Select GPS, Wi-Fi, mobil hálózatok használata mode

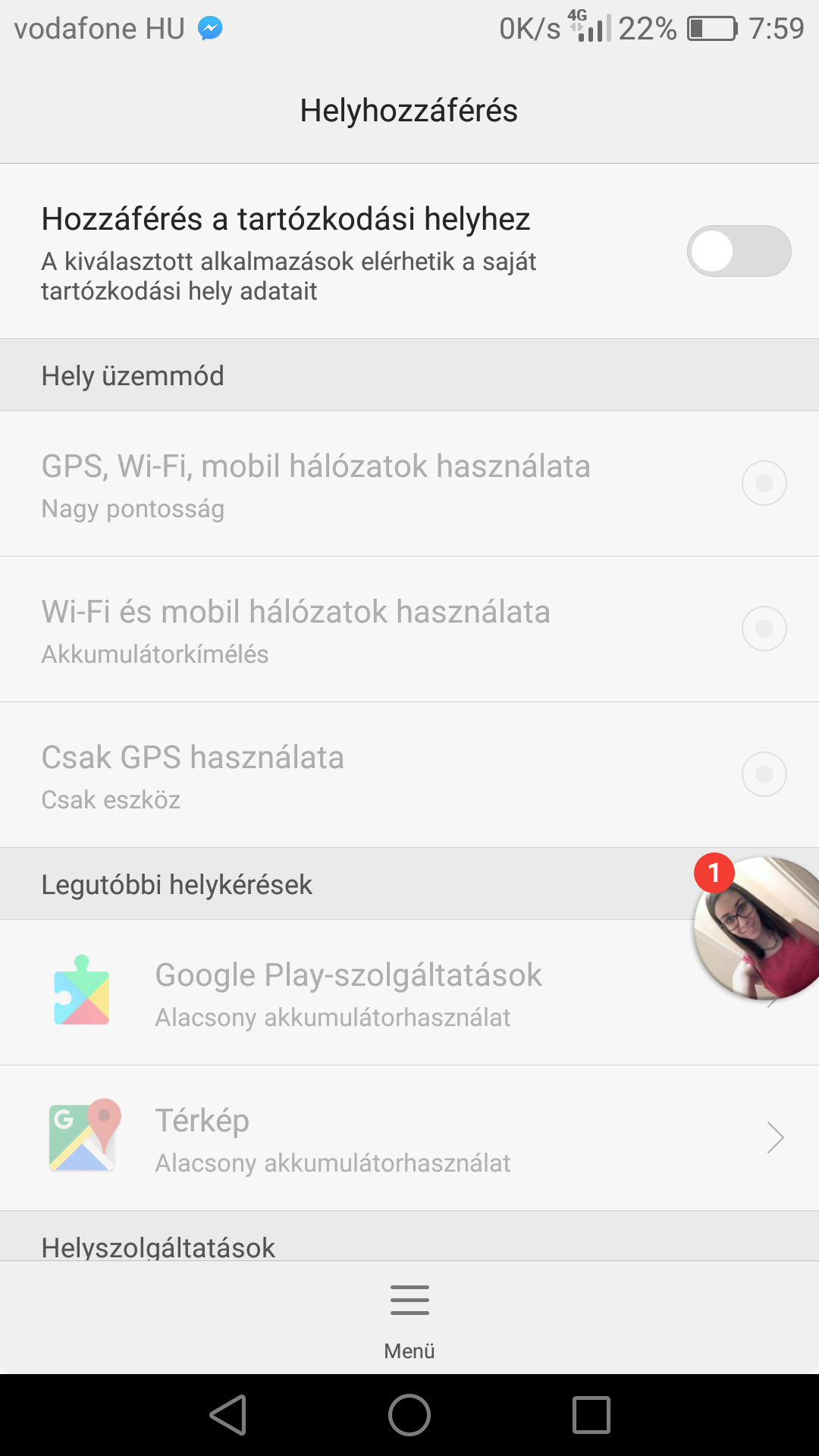[x=409, y=484]
